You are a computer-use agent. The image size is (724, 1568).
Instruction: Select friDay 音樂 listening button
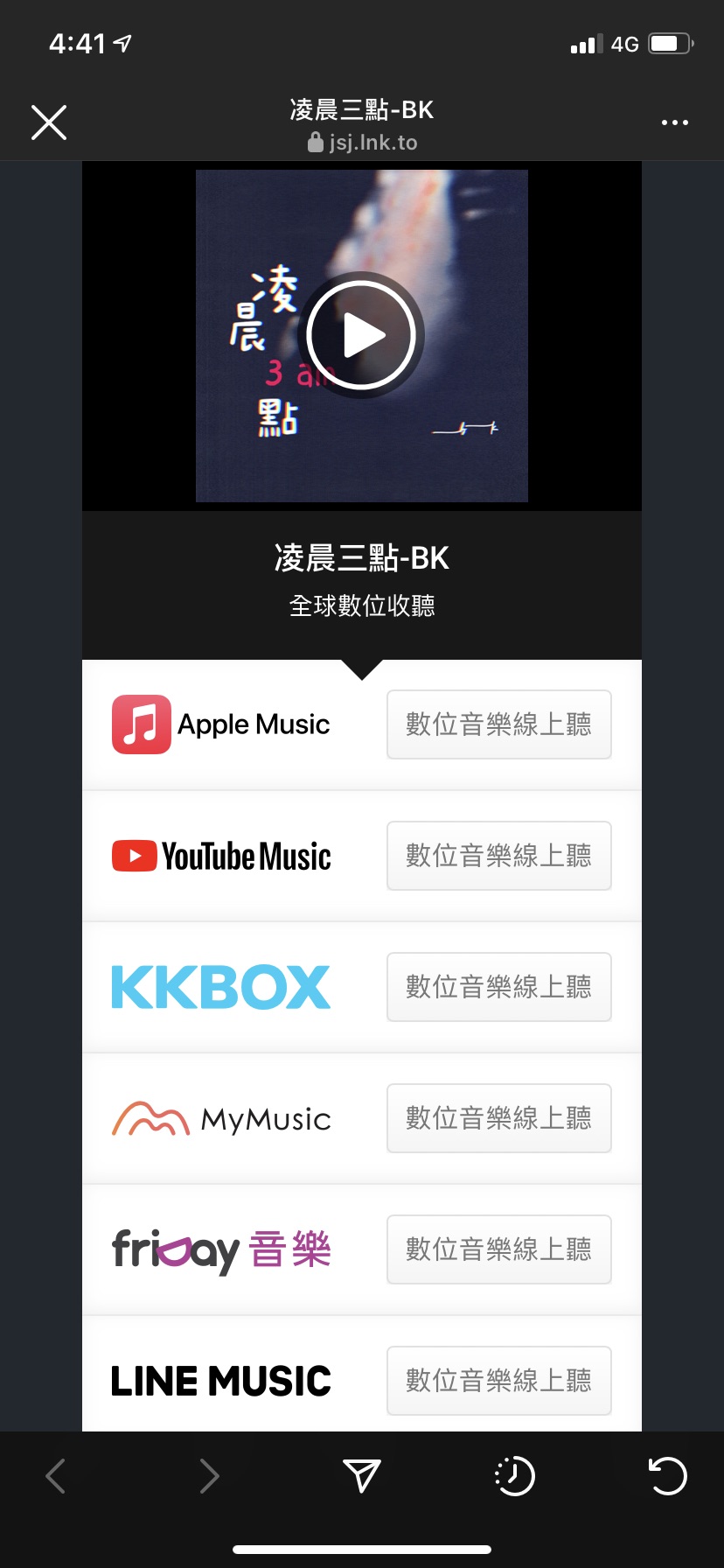498,1249
